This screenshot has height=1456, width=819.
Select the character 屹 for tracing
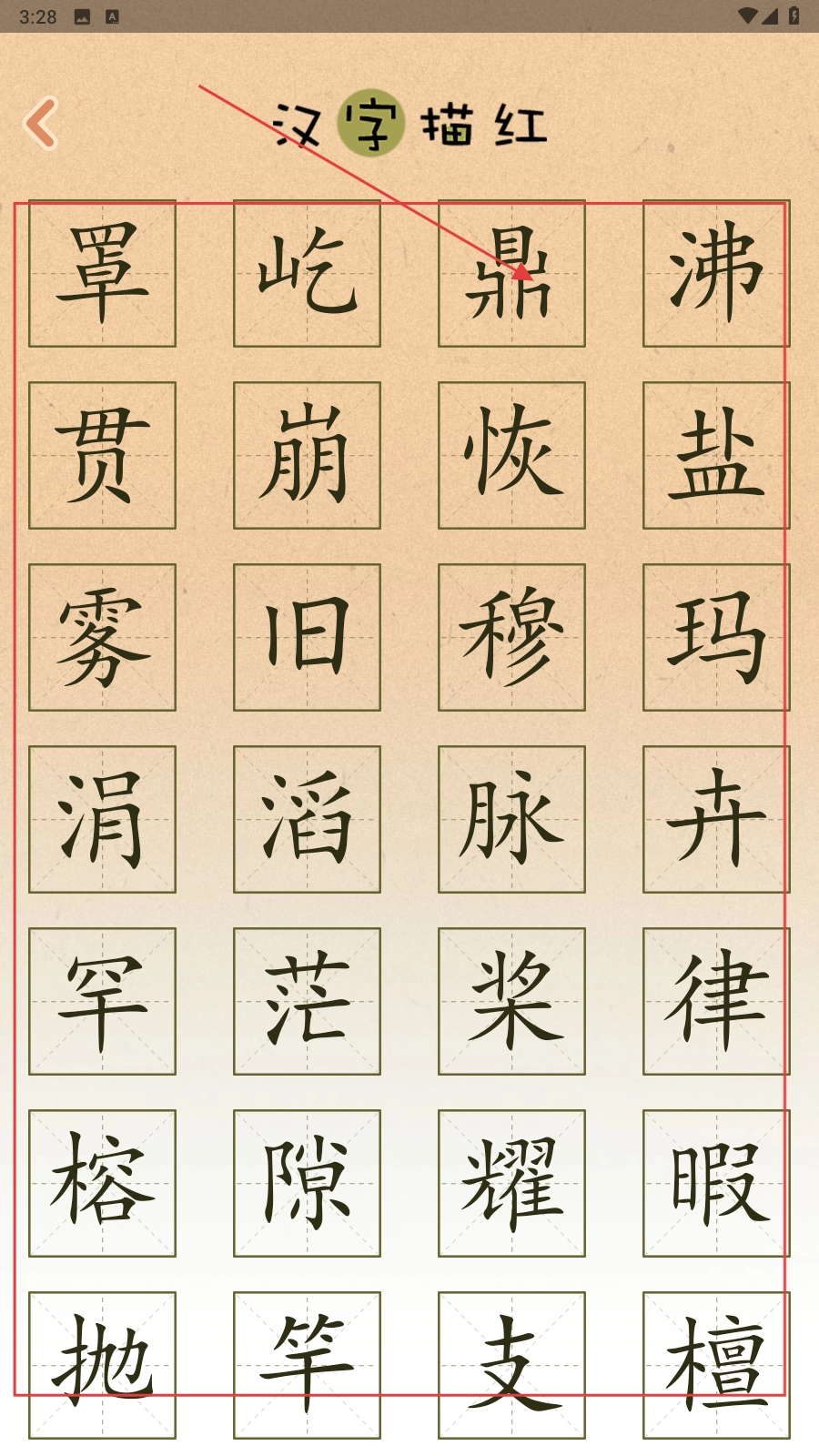coord(307,273)
